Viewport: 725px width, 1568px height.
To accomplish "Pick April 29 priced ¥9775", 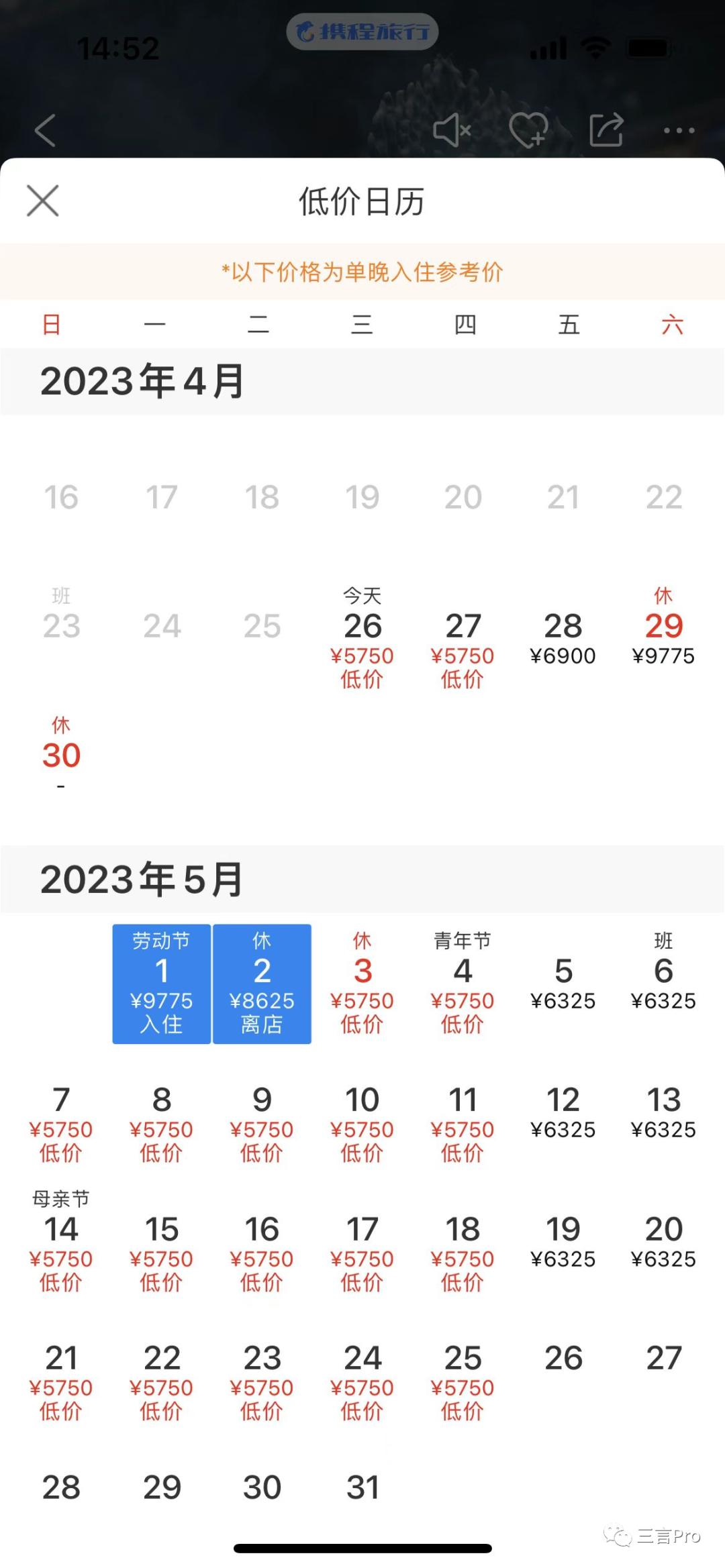I will click(x=663, y=636).
